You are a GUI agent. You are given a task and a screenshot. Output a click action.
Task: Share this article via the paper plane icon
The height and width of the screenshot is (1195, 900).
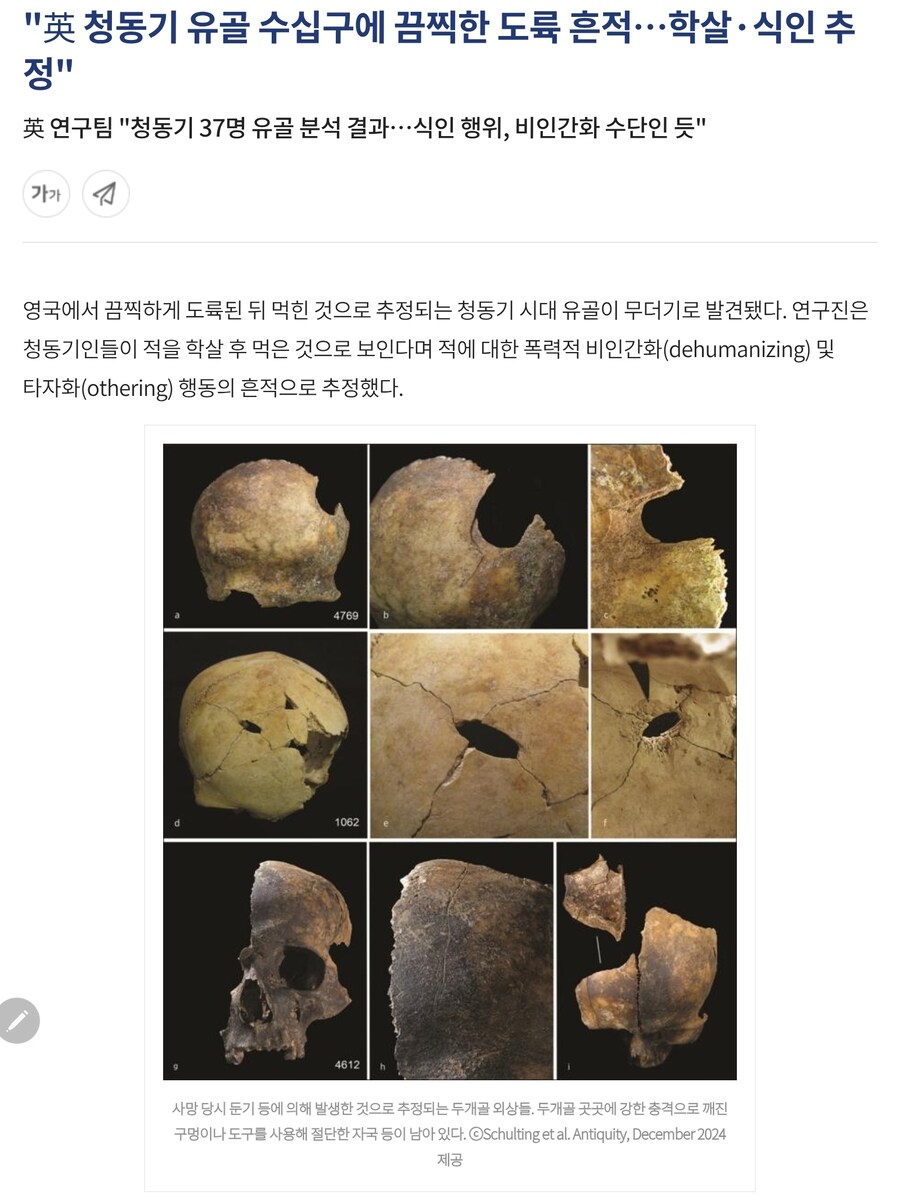[105, 194]
